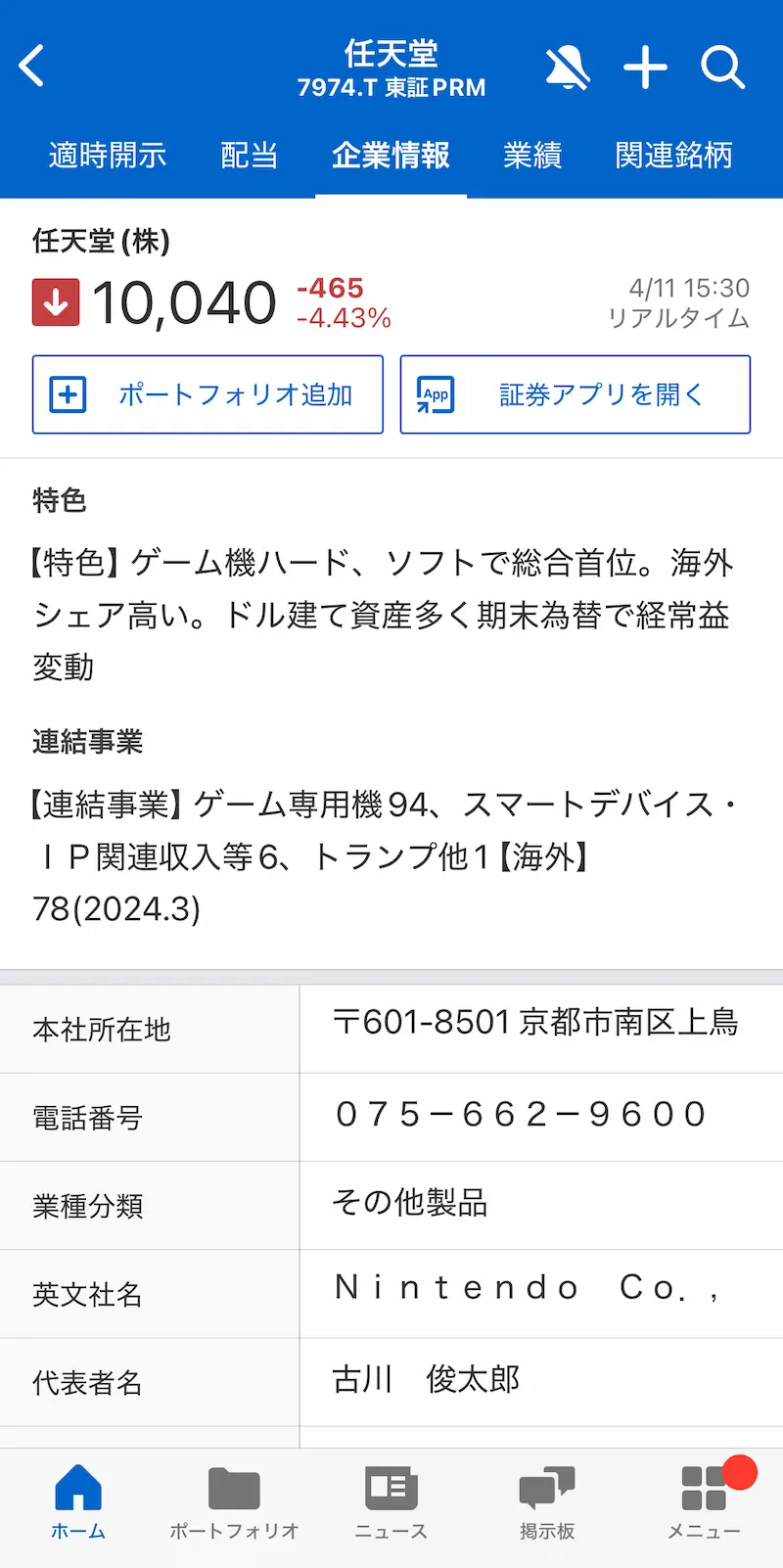Go to the ホーム bottom tab
The image size is (783, 1568).
pyautogui.click(x=78, y=1502)
